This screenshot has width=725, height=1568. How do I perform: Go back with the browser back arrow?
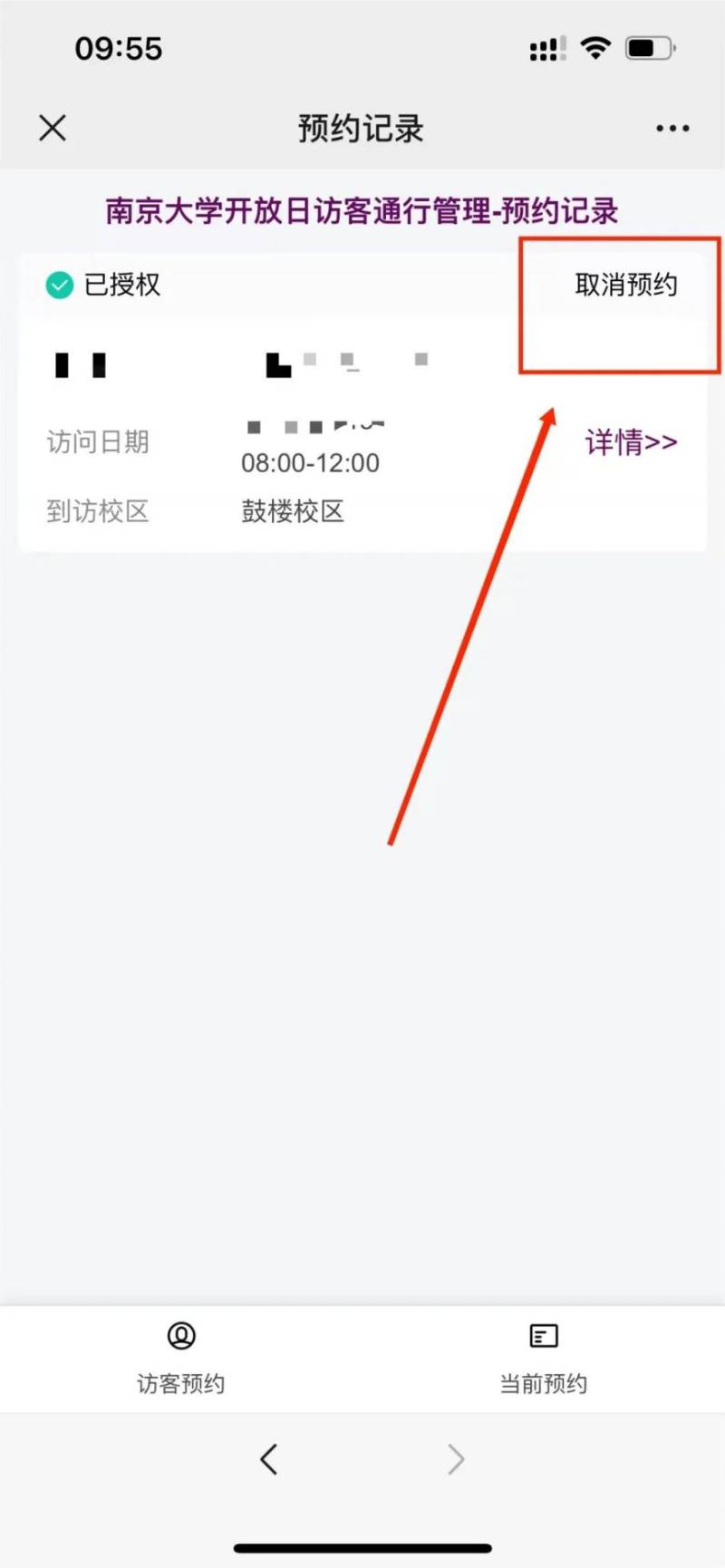[268, 1459]
